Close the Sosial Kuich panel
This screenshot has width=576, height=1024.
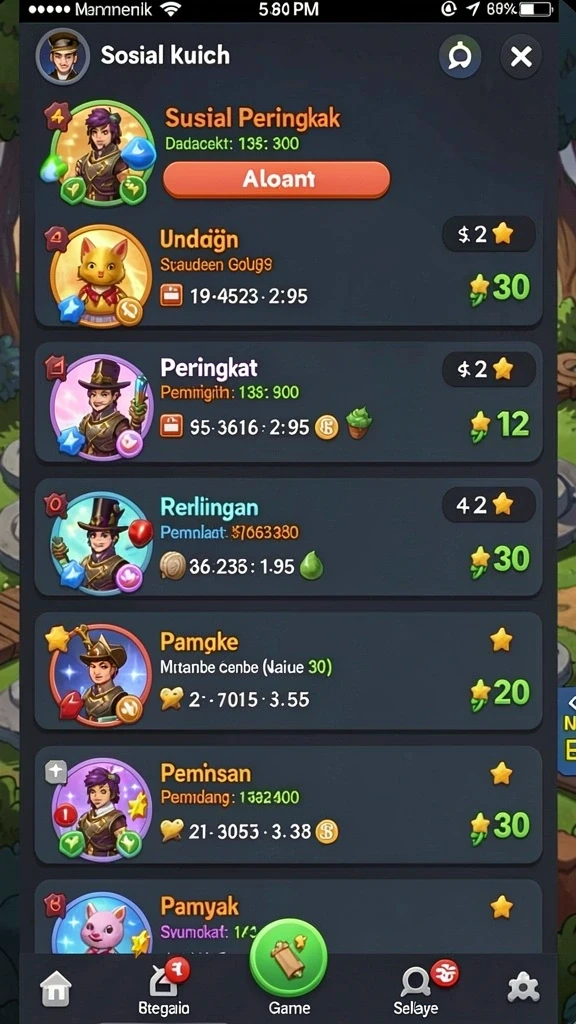tap(520, 57)
